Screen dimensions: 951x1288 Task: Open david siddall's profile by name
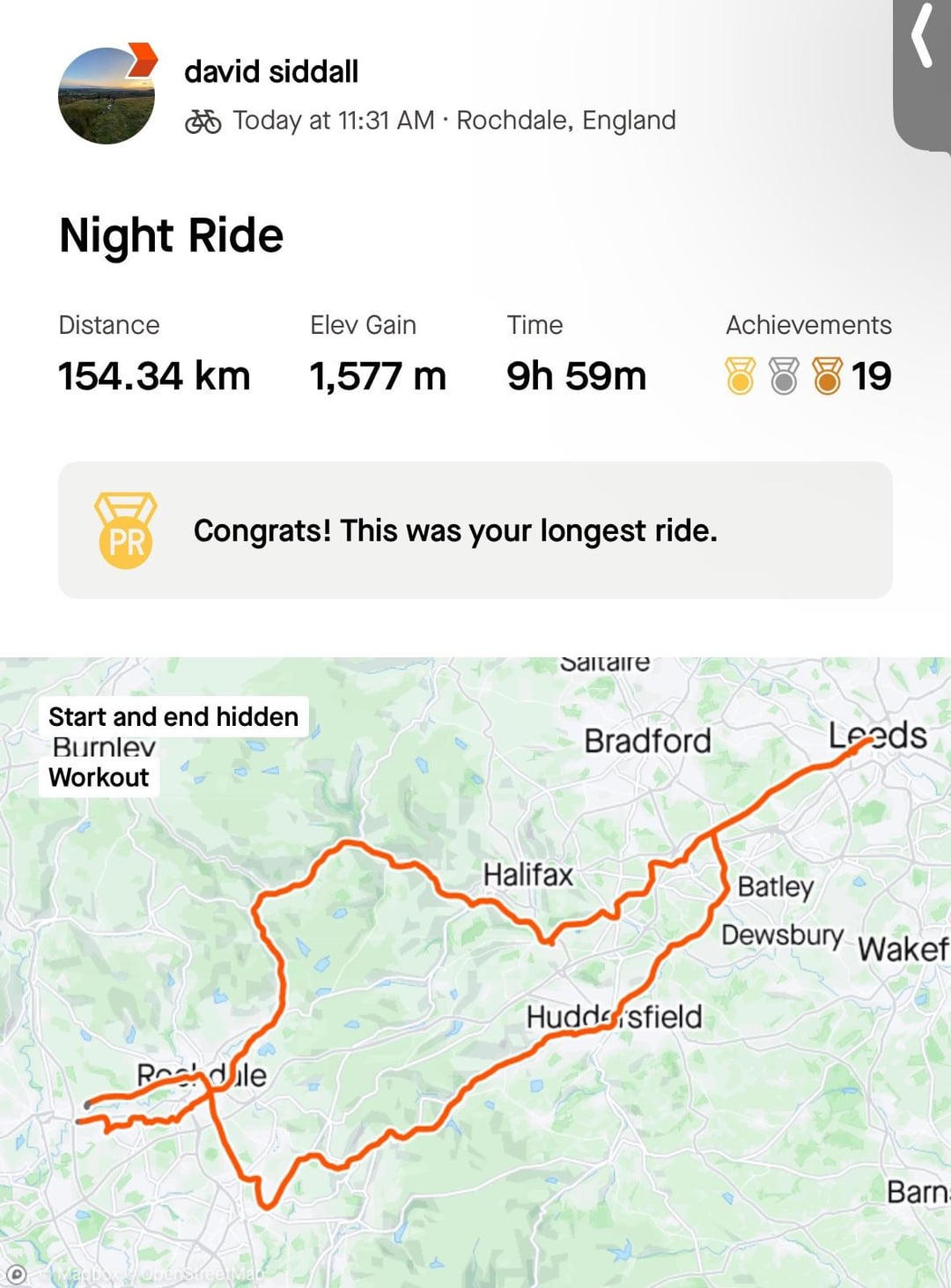271,71
